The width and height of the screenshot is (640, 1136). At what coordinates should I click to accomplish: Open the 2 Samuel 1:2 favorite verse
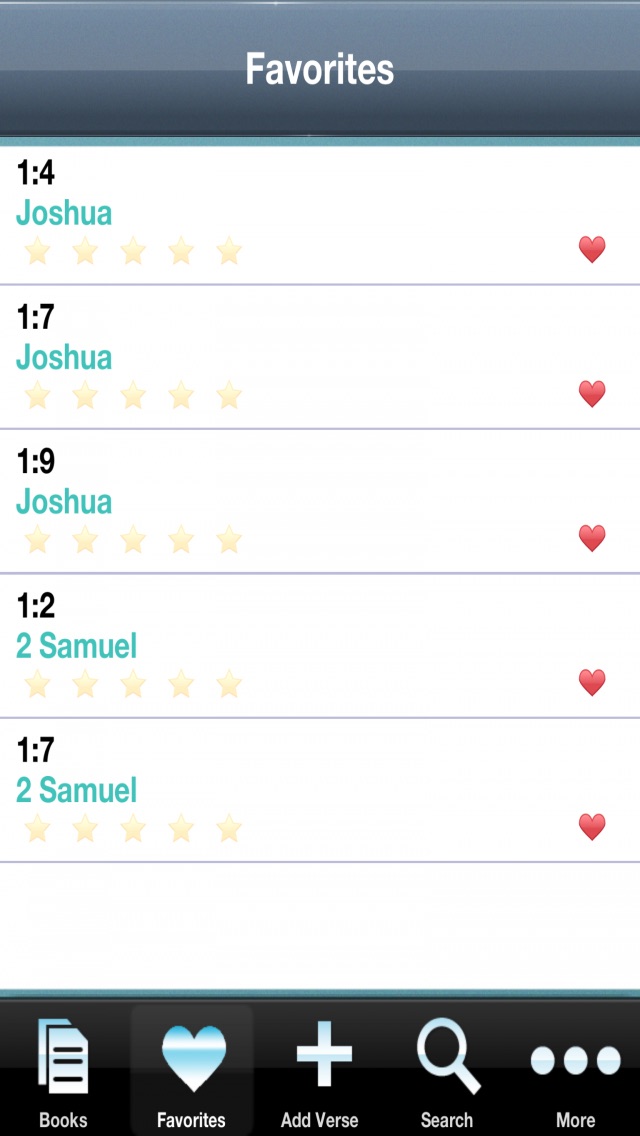[x=320, y=646]
